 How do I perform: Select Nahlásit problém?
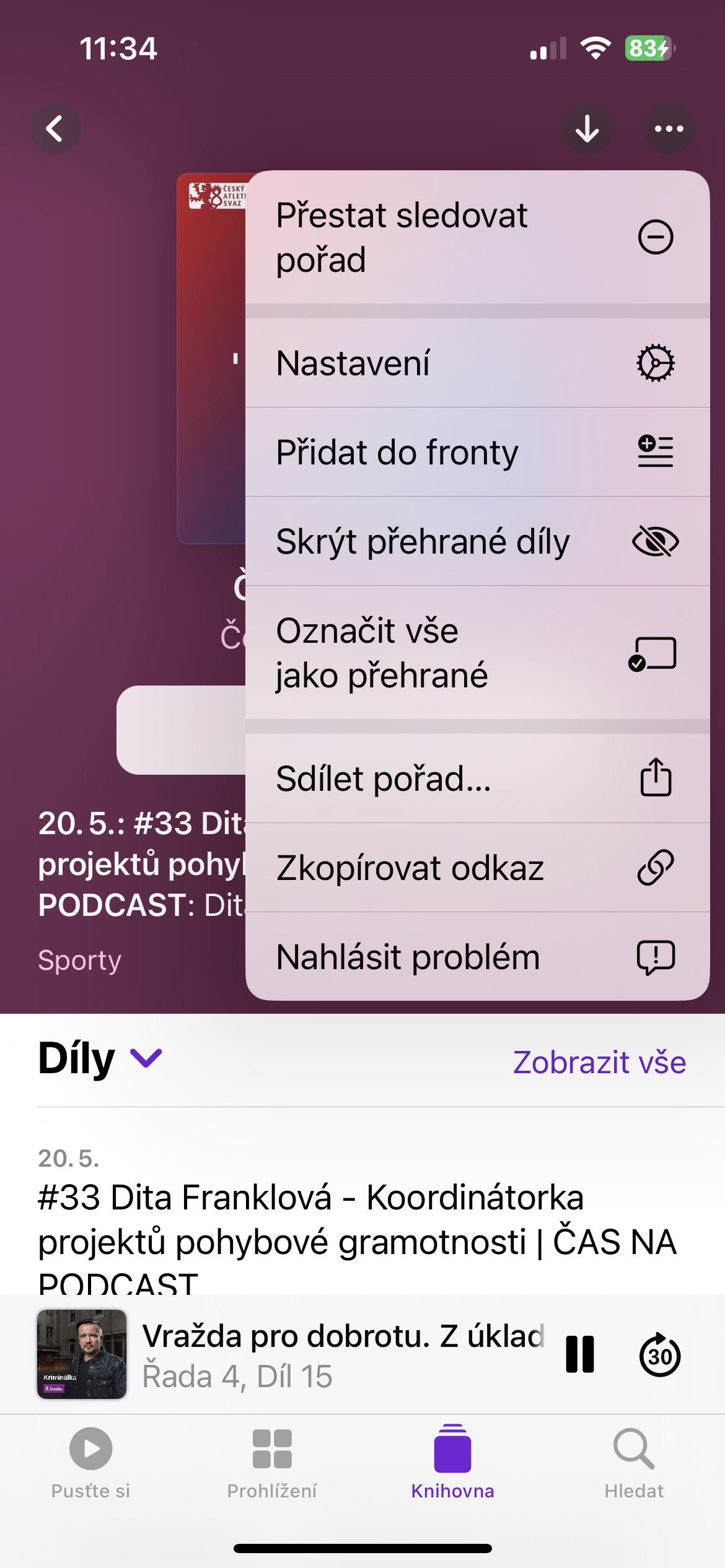477,957
